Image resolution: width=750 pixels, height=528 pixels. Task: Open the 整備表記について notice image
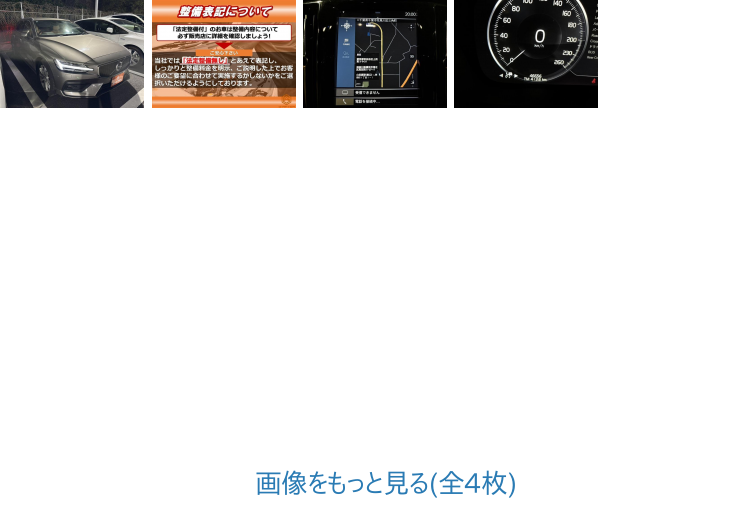tap(223, 53)
